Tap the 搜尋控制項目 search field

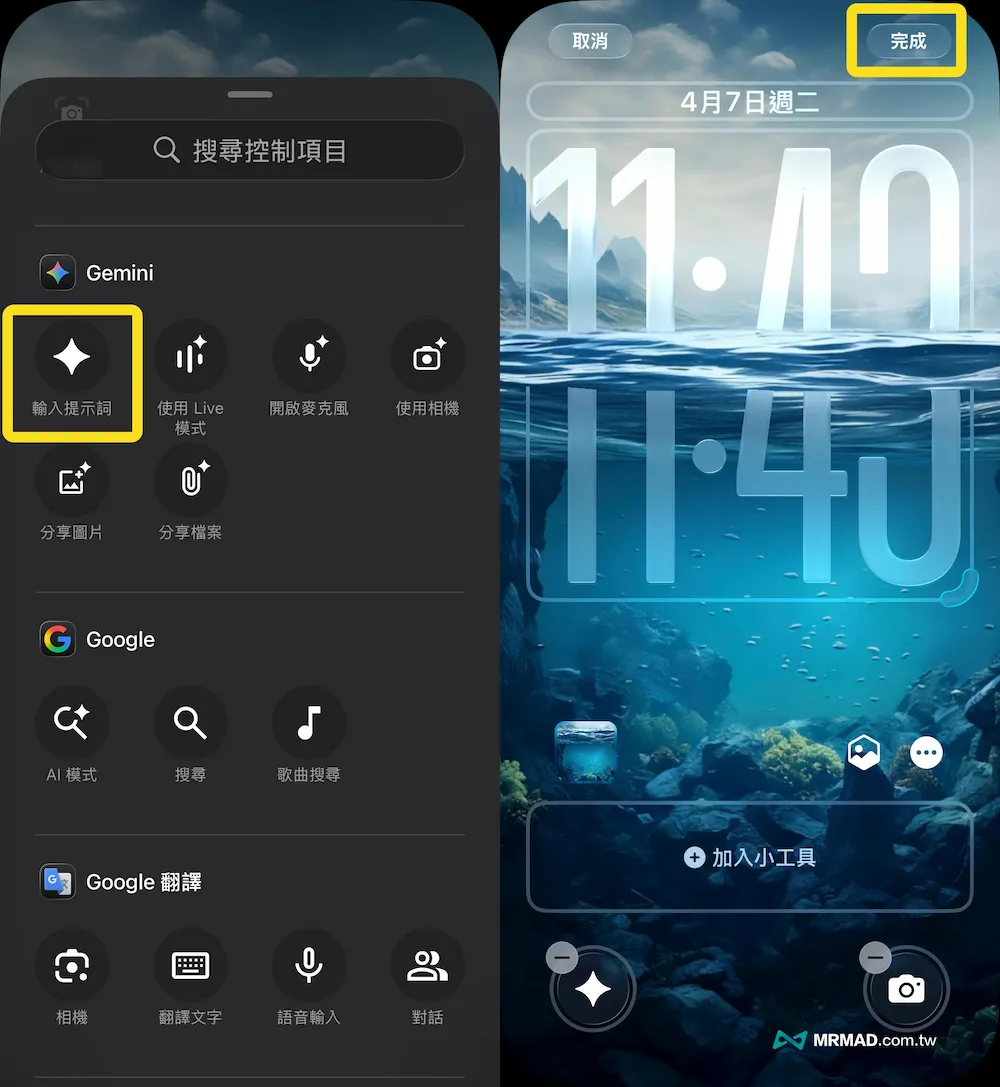pyautogui.click(x=250, y=151)
